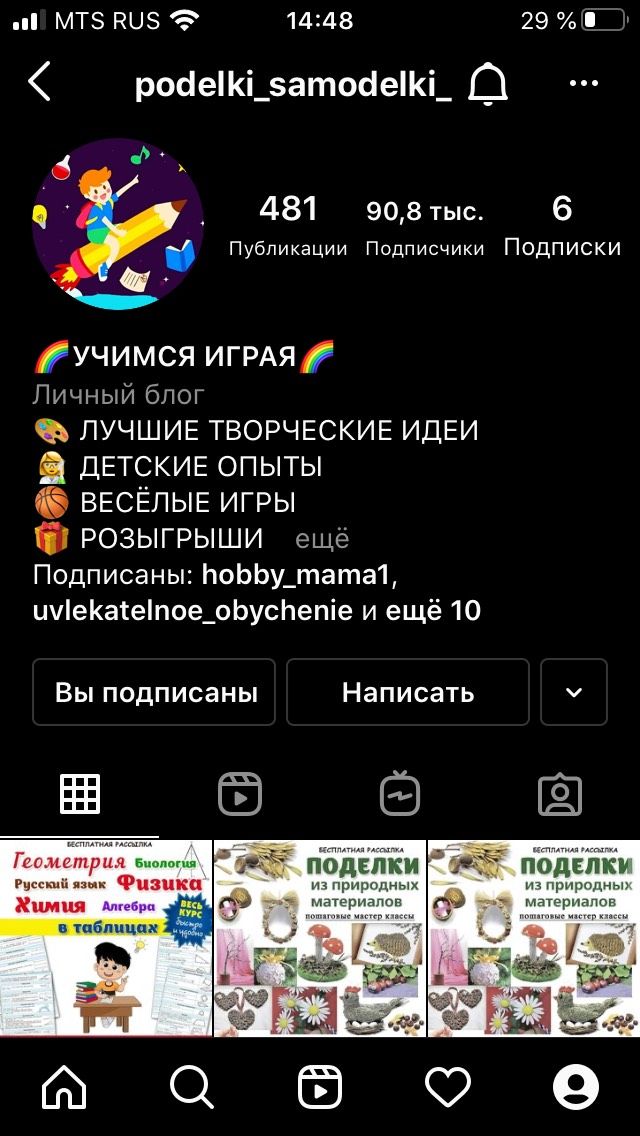Go to the home feed
Screen dimensions: 640x1136
pos(65,1087)
